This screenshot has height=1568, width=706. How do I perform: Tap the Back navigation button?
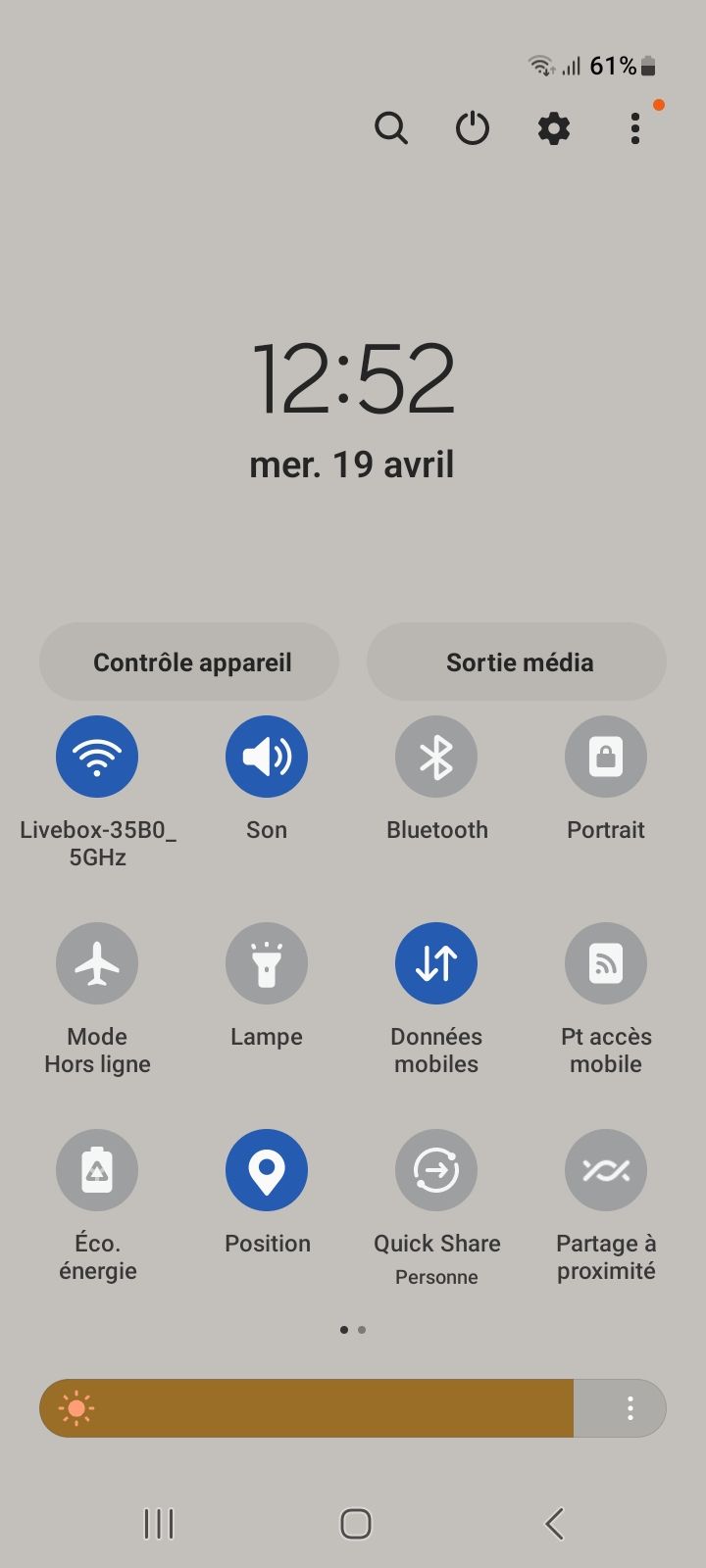pyautogui.click(x=550, y=1524)
